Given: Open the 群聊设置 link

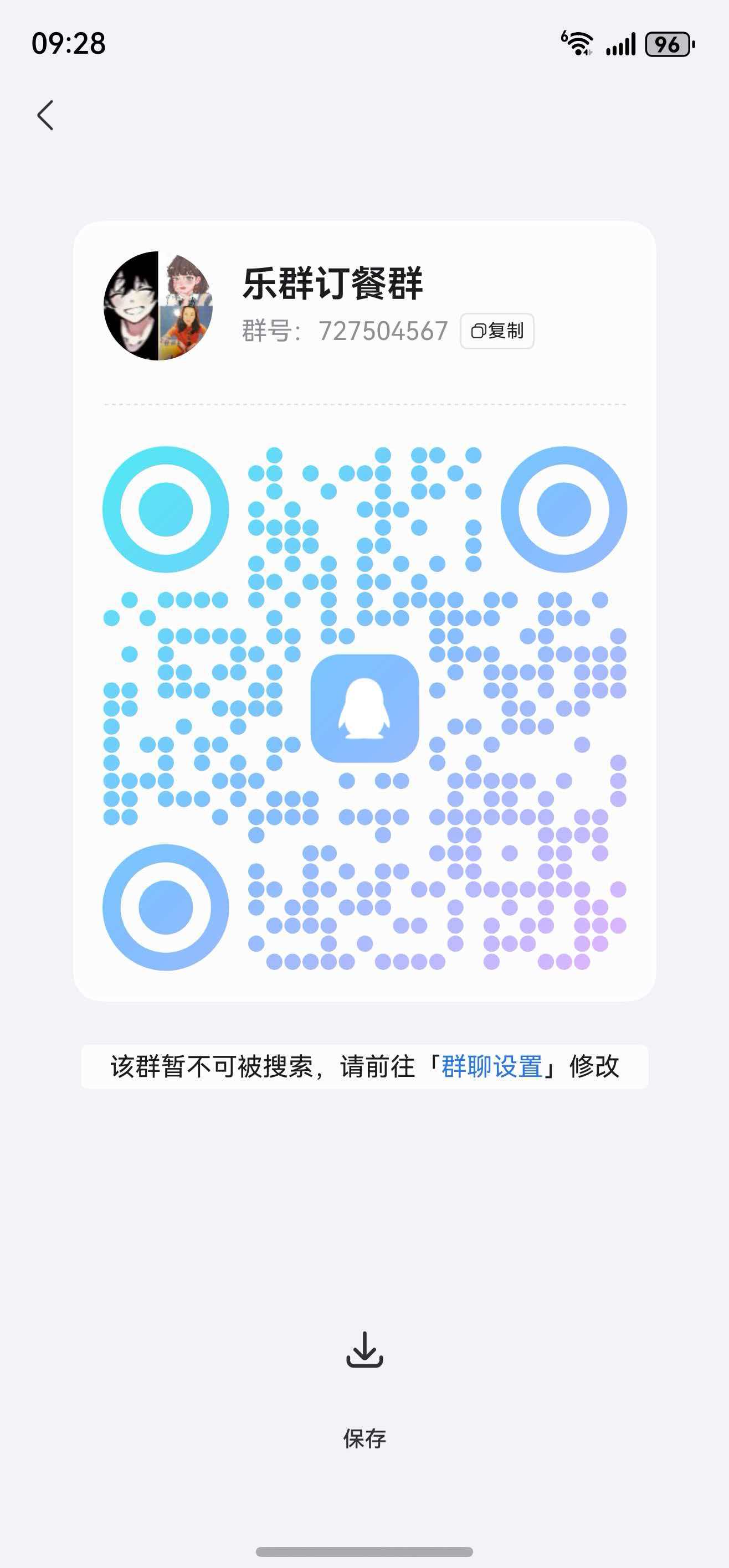Looking at the screenshot, I should (491, 1066).
